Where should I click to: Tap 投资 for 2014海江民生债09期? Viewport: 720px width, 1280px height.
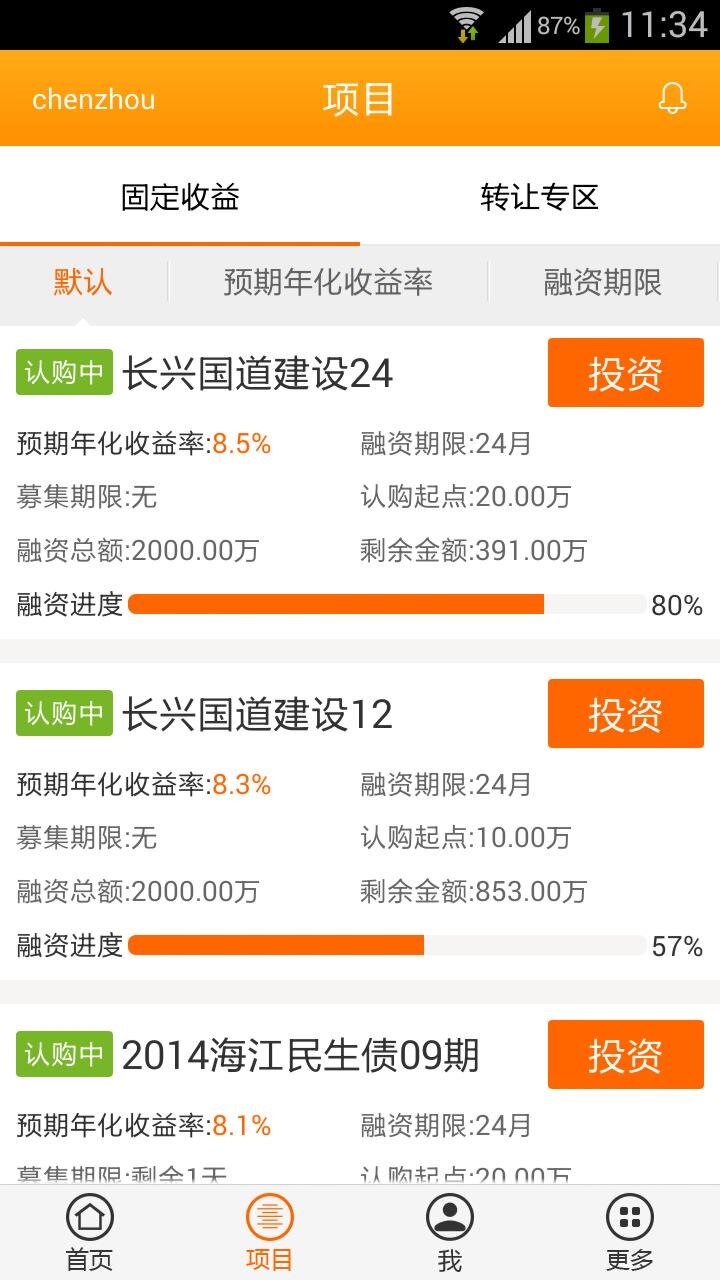coord(625,1055)
